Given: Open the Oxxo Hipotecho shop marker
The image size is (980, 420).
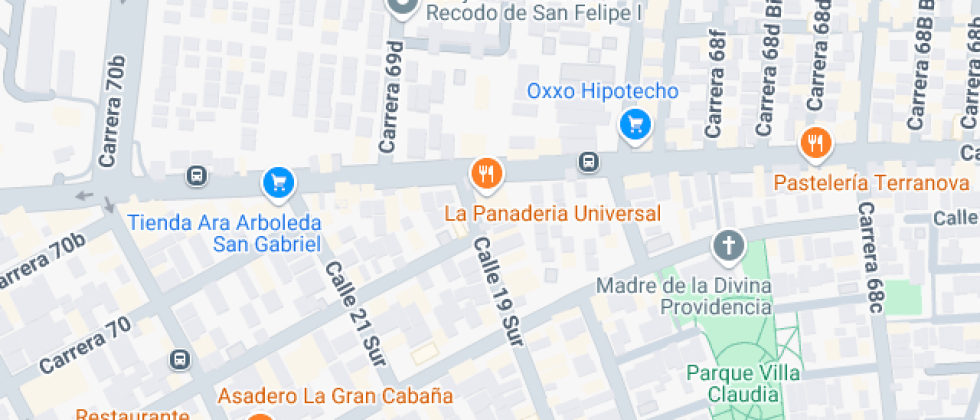Looking at the screenshot, I should (635, 125).
